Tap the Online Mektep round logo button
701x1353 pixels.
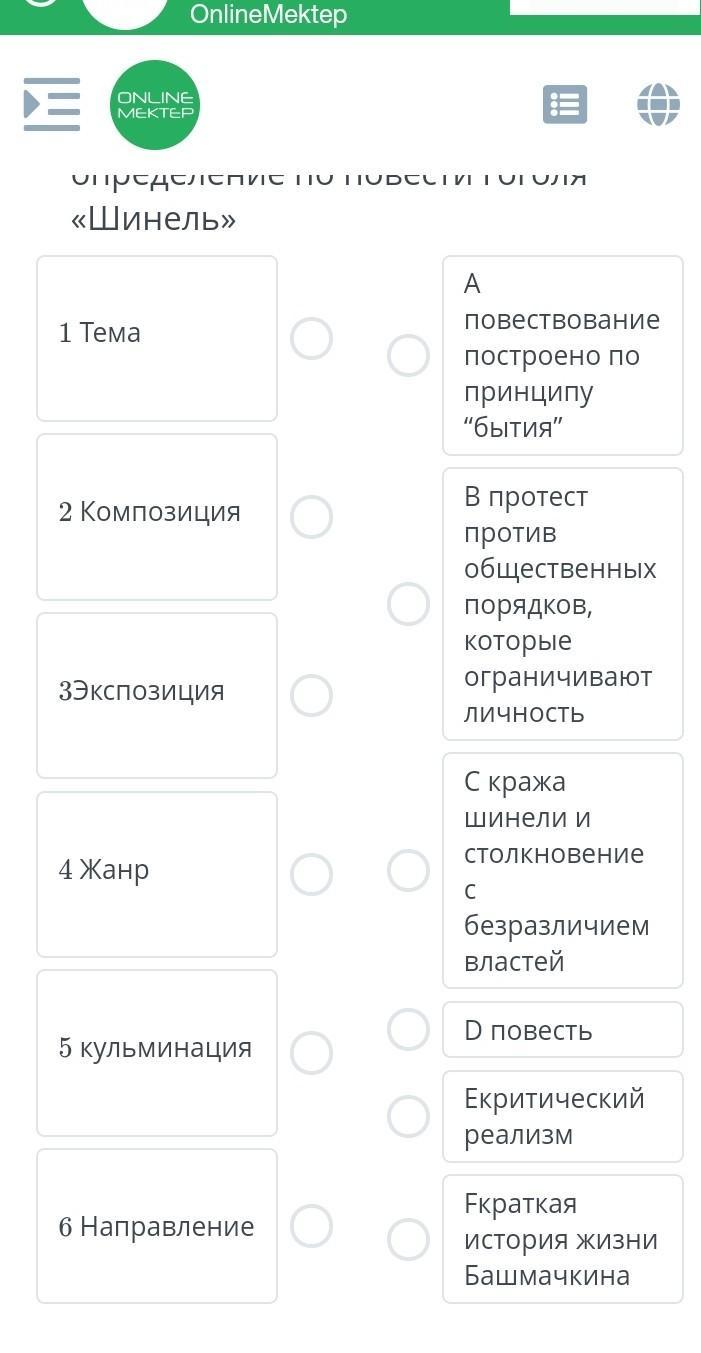pos(155,105)
